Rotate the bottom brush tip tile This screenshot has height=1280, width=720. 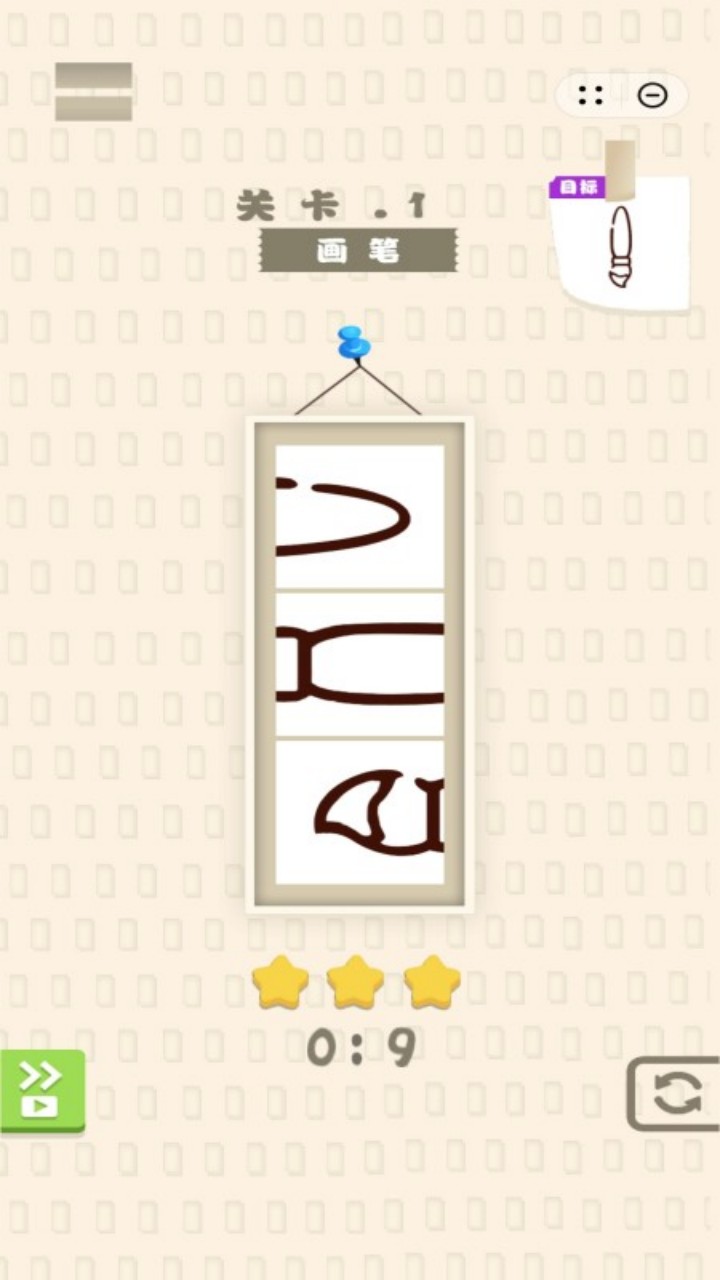[x=360, y=811]
